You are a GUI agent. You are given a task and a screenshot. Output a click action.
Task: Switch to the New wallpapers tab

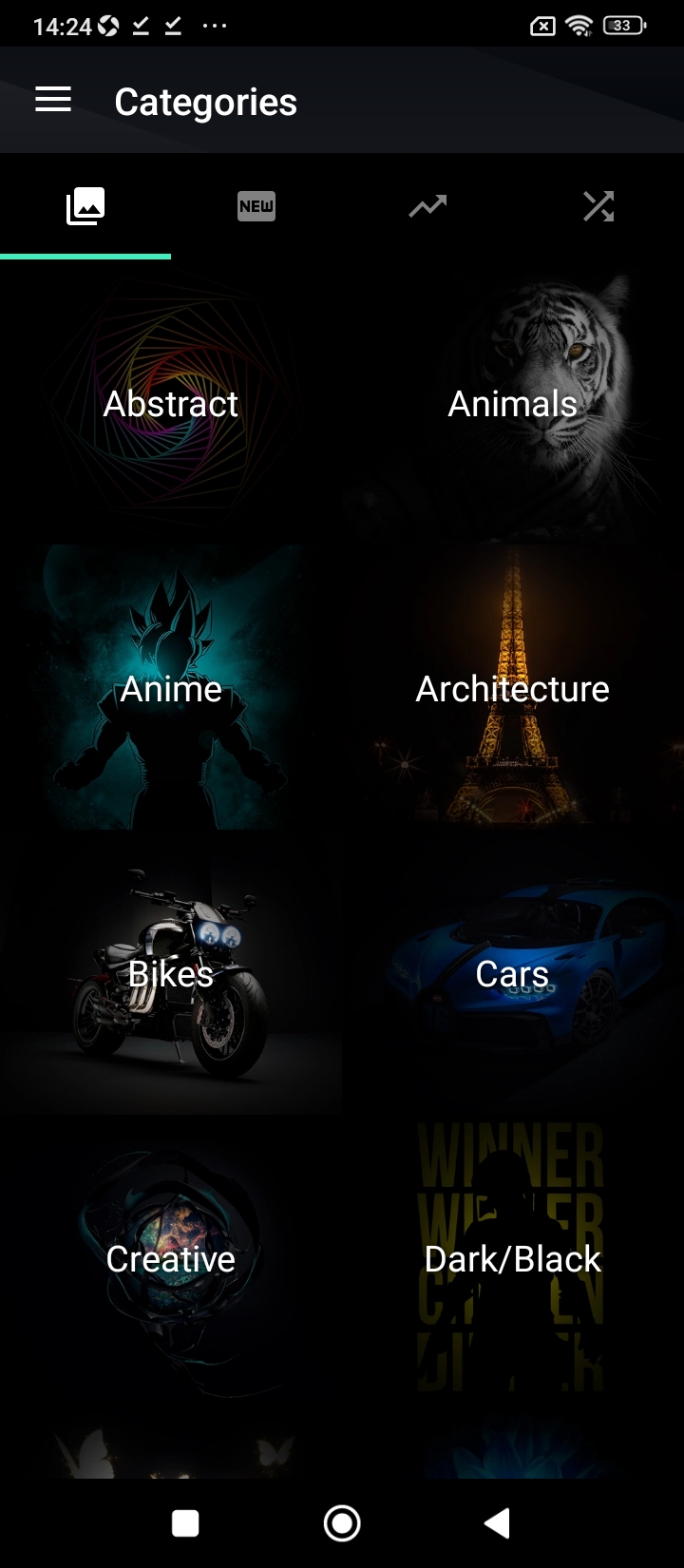tap(256, 206)
